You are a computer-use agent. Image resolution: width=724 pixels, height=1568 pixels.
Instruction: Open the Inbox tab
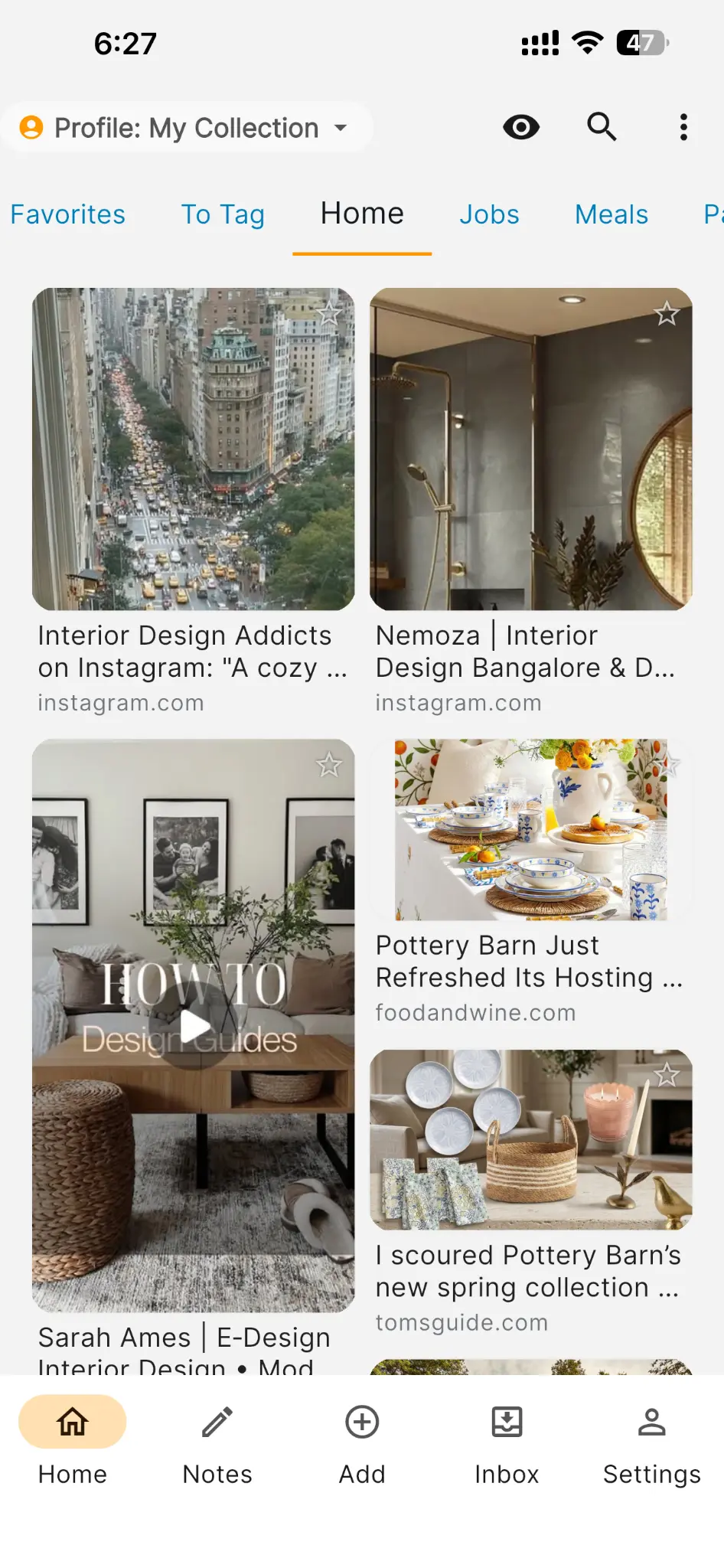[507, 1443]
